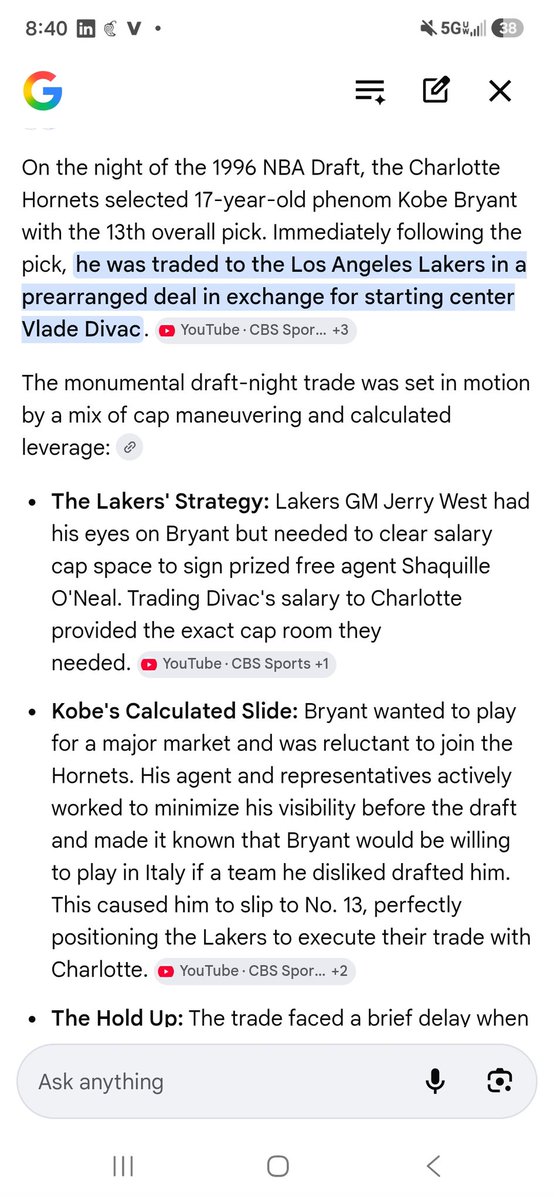Start a new chat with the compose icon

coord(435,91)
